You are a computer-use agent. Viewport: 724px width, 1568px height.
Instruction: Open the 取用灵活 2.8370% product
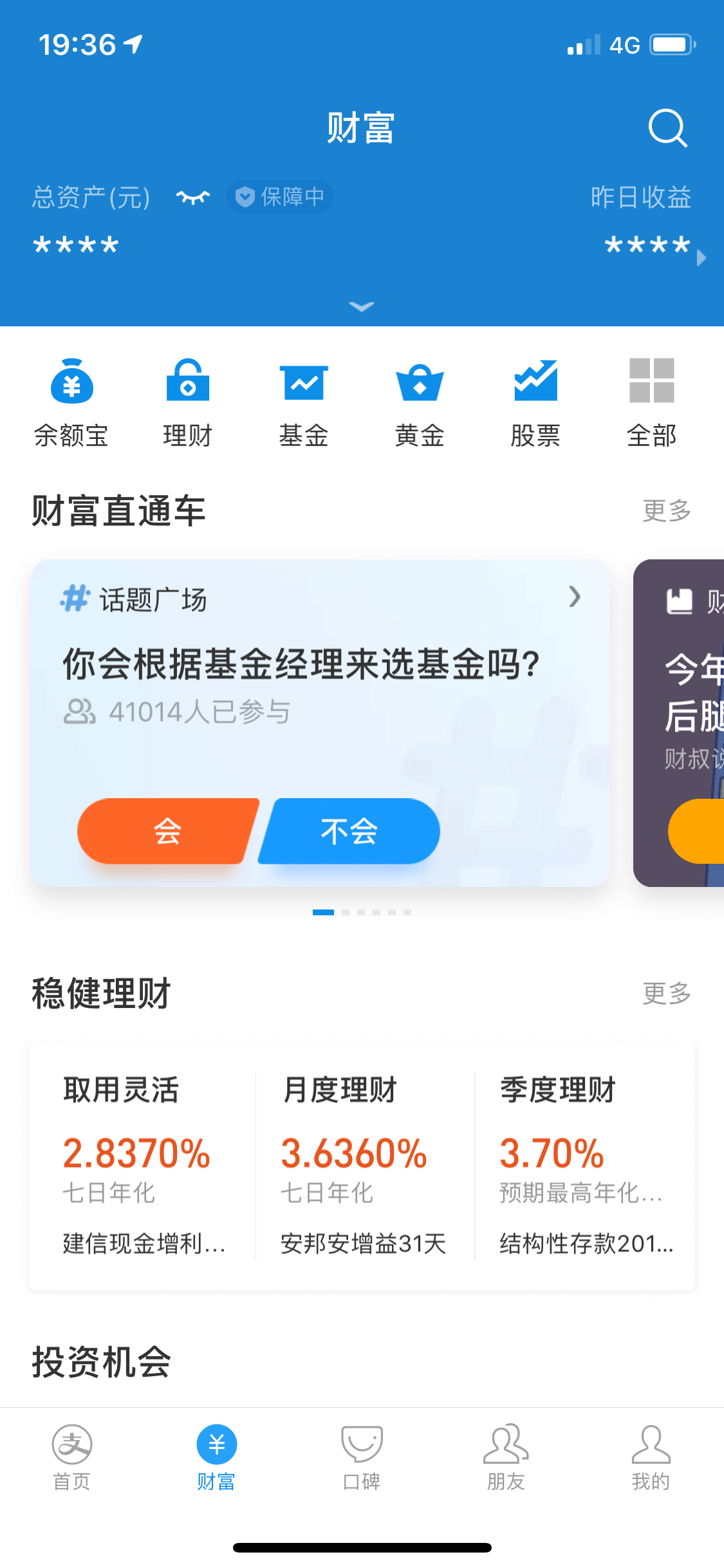[x=143, y=1165]
